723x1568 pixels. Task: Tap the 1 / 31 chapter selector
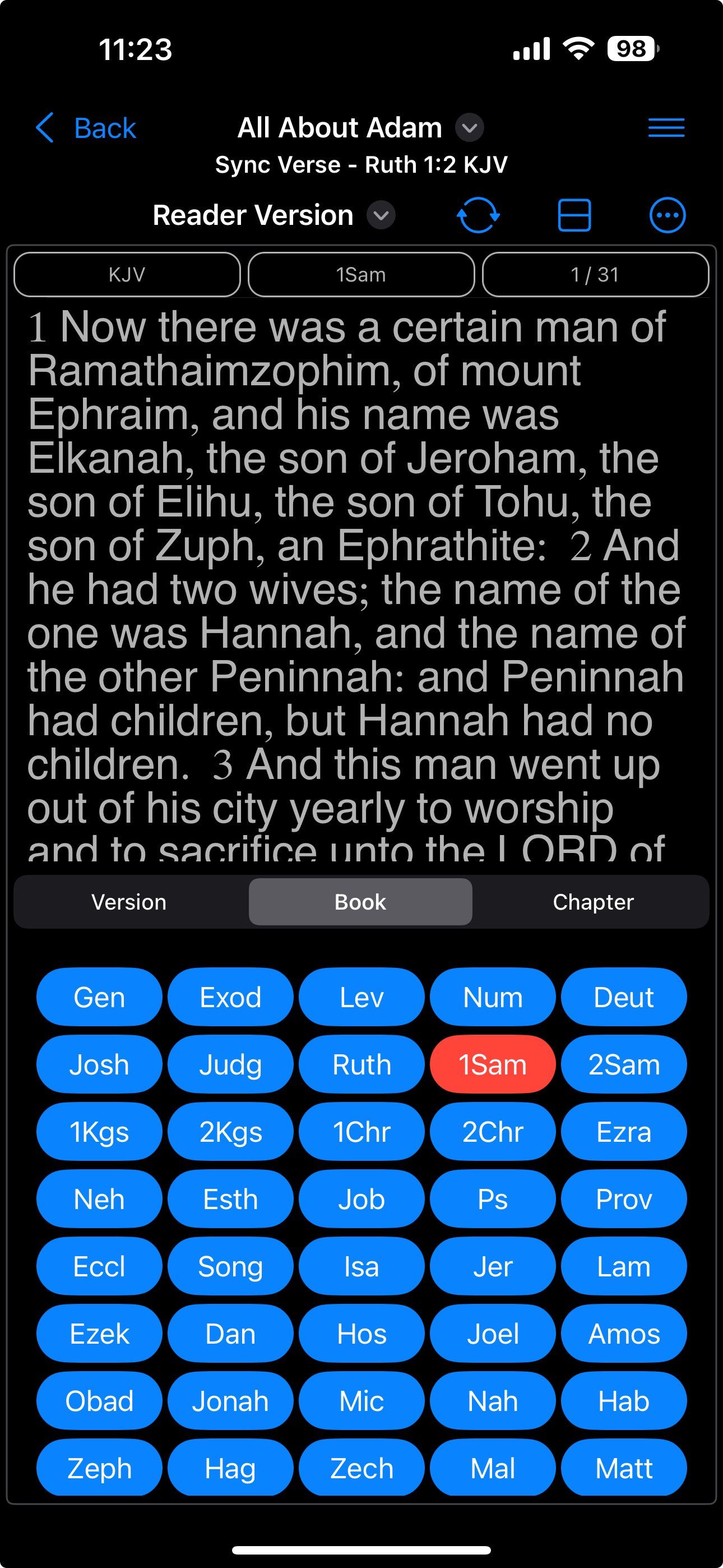point(595,275)
